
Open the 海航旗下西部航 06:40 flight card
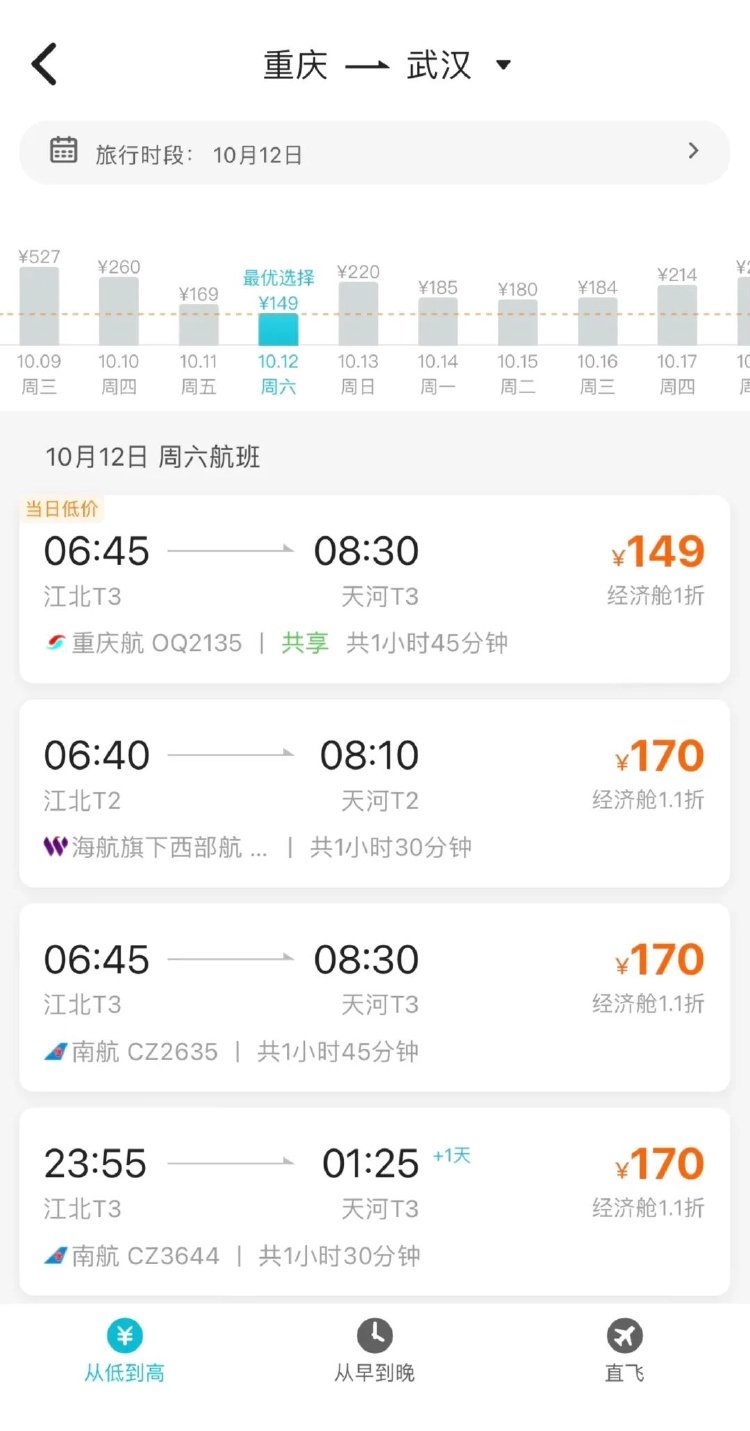(375, 793)
